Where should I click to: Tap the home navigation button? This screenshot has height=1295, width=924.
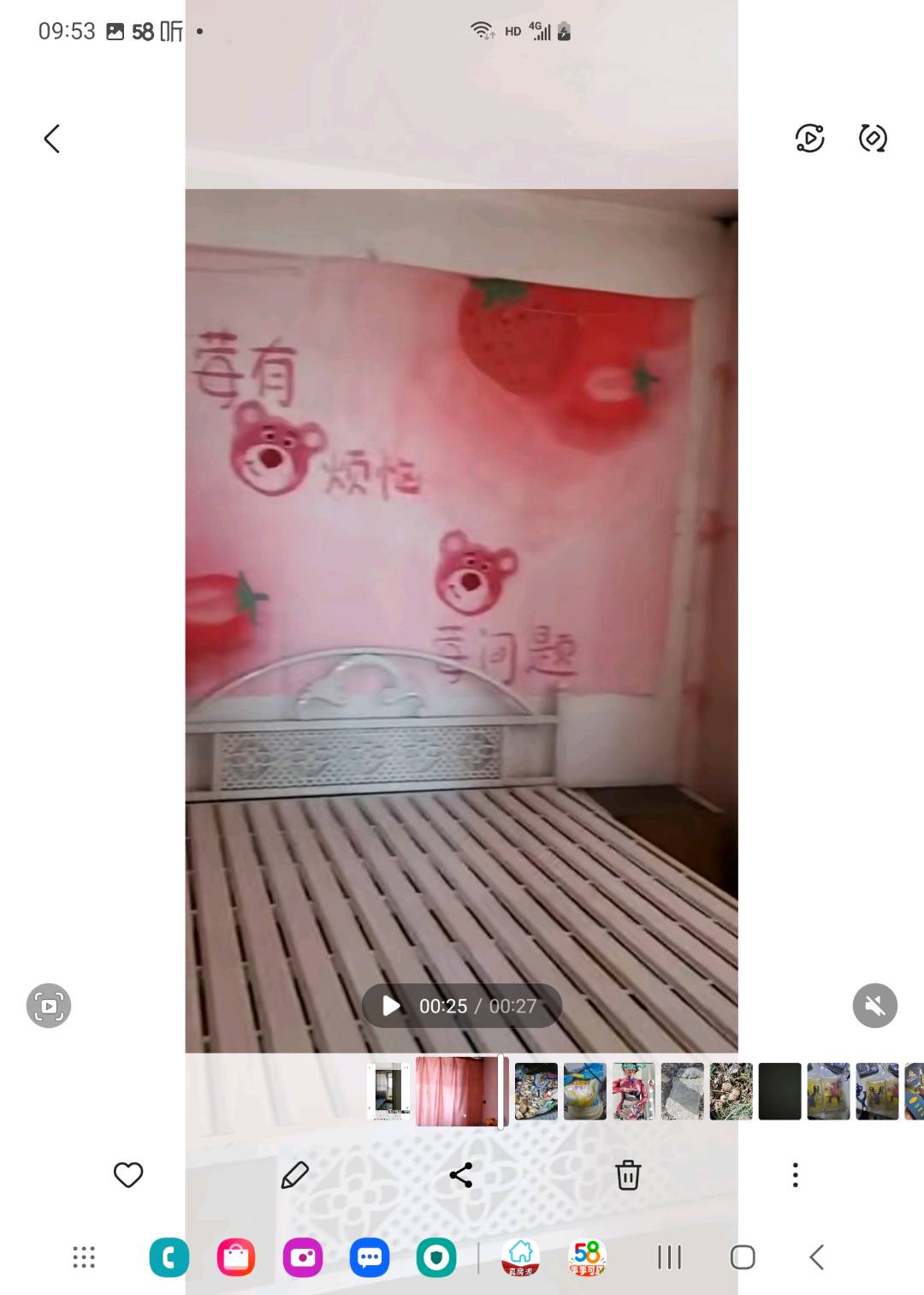click(740, 1257)
